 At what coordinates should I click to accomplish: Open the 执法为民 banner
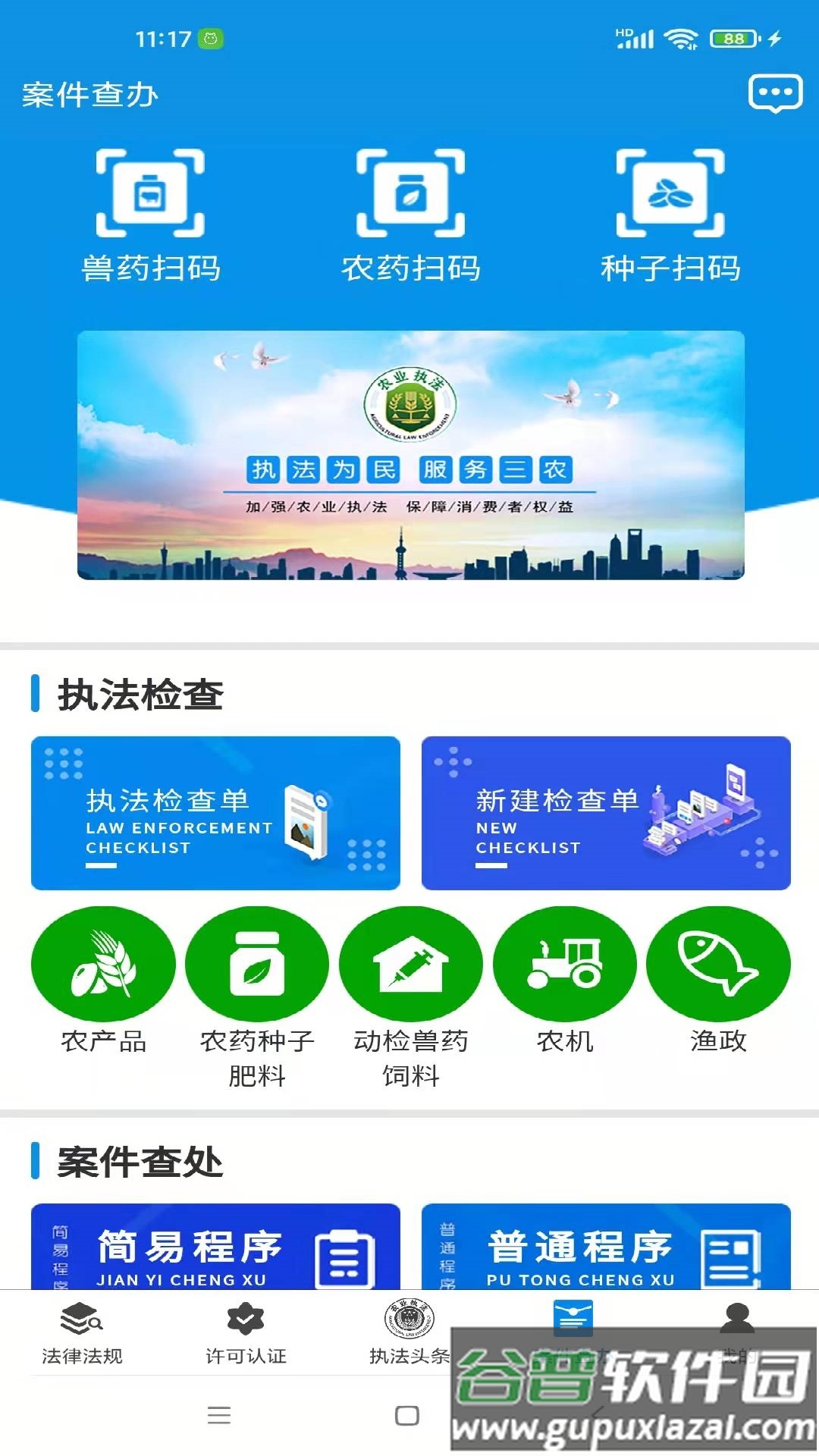pyautogui.click(x=410, y=455)
